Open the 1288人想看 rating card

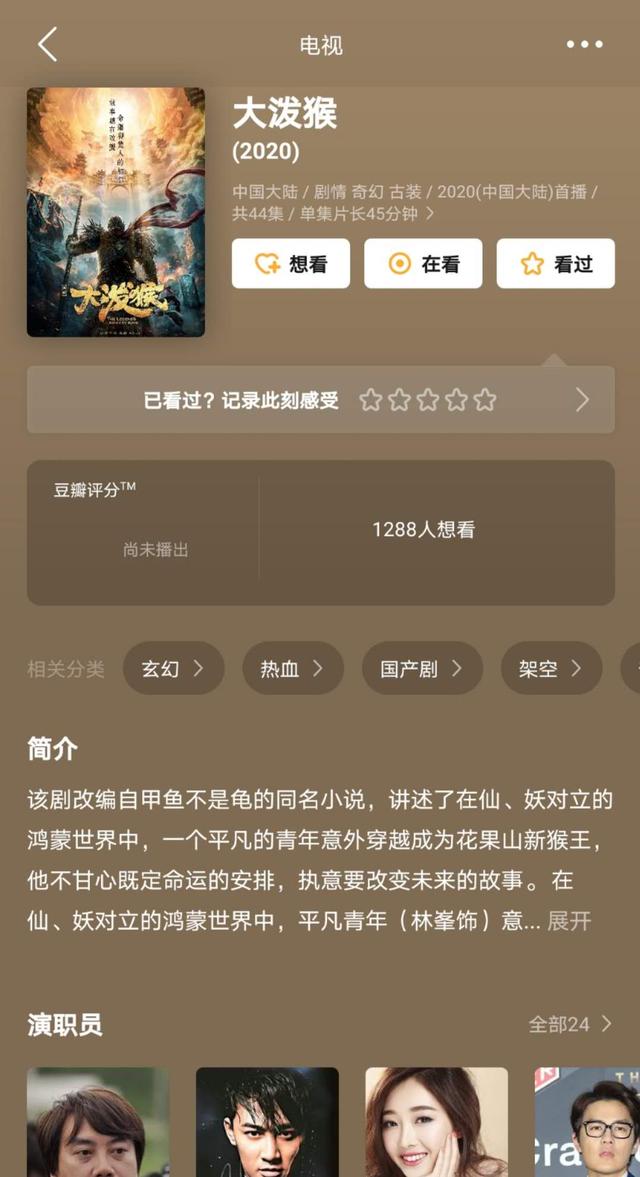click(x=423, y=531)
